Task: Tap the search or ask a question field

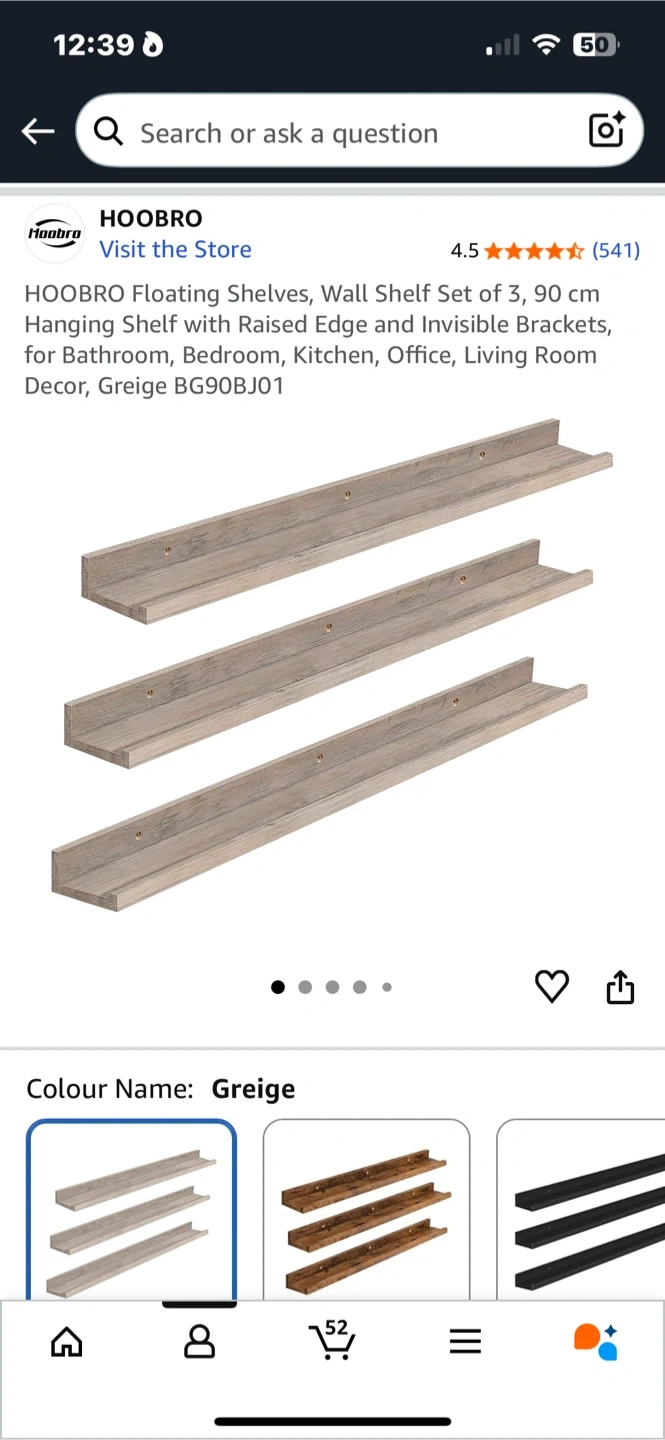Action: 340,133
